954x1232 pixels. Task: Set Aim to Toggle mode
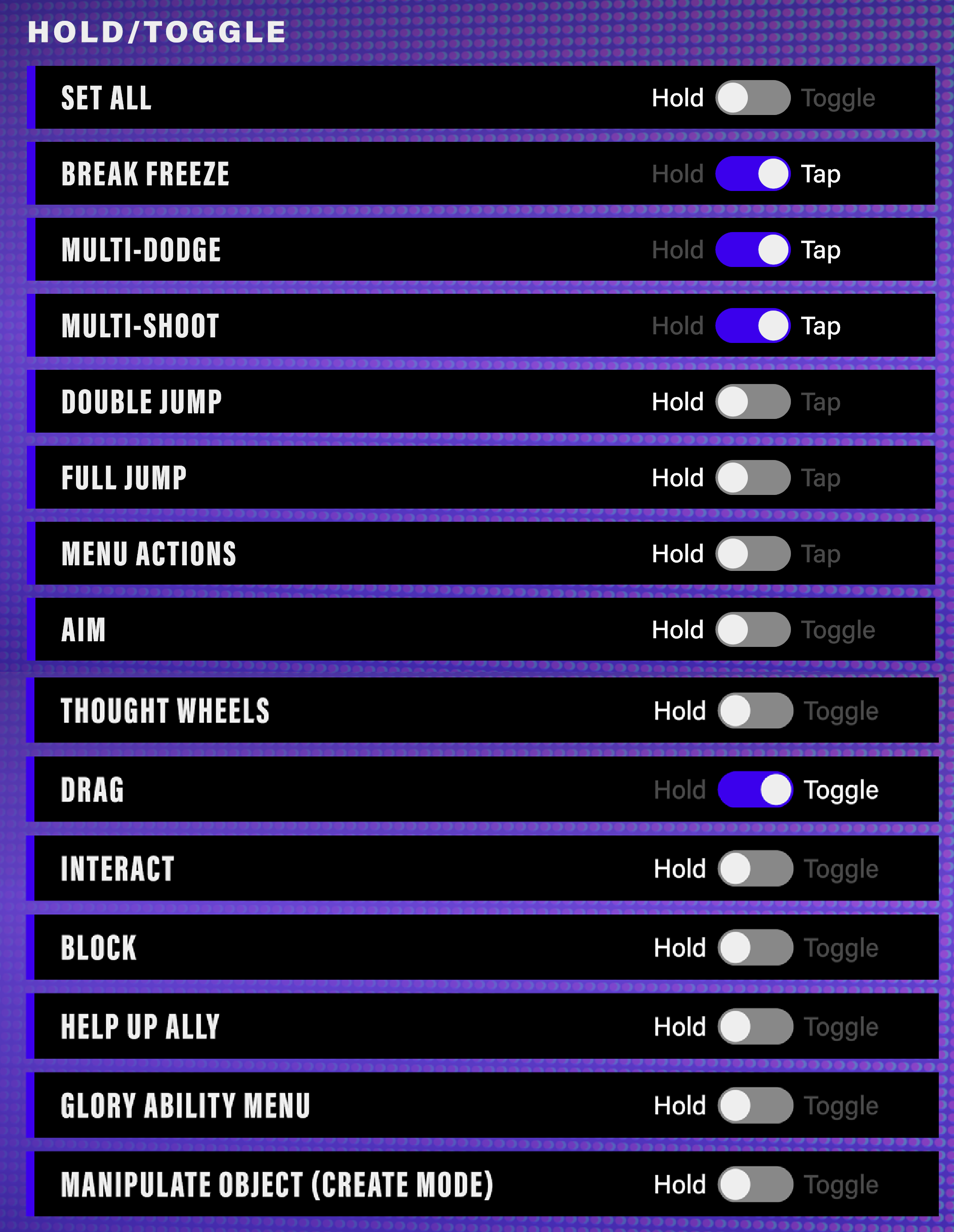pyautogui.click(x=752, y=630)
